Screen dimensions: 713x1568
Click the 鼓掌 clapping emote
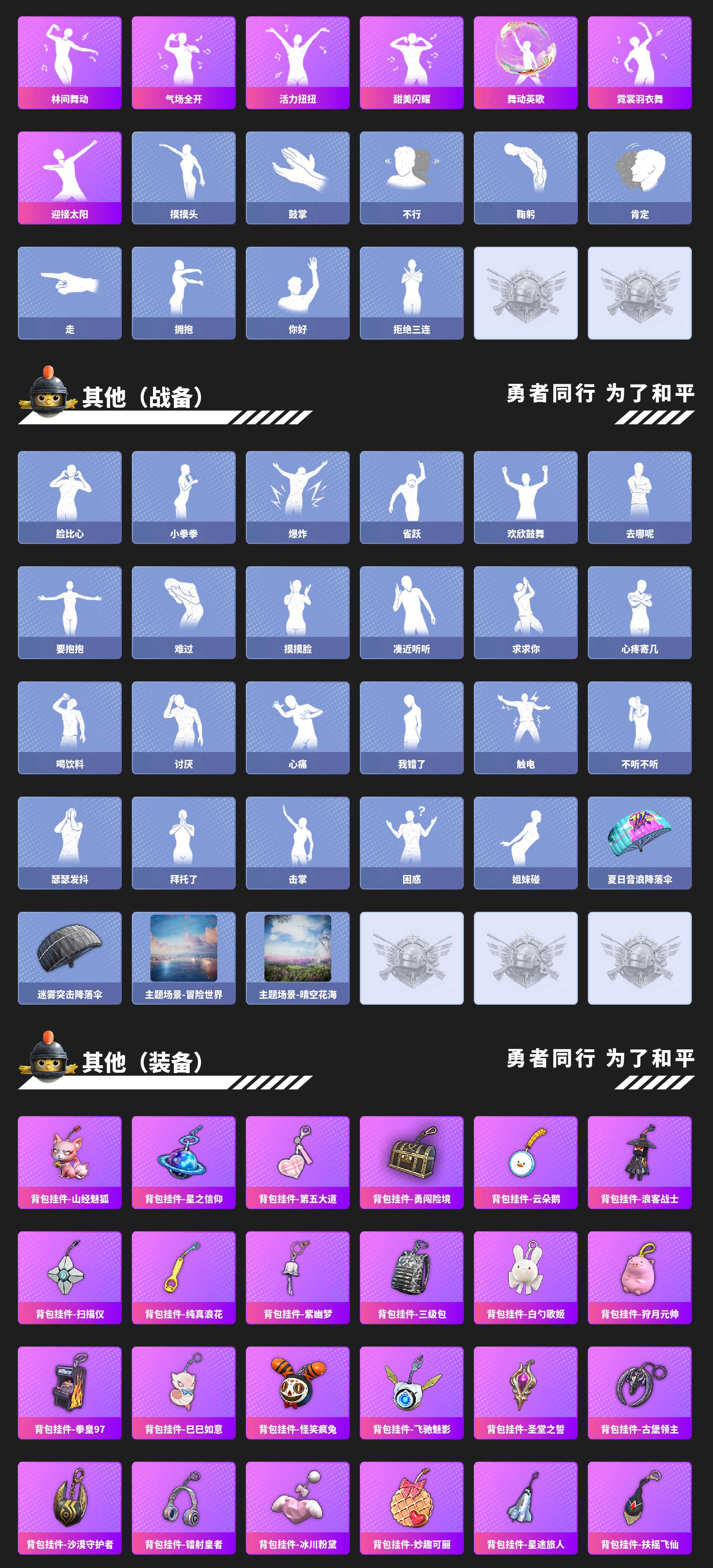297,176
